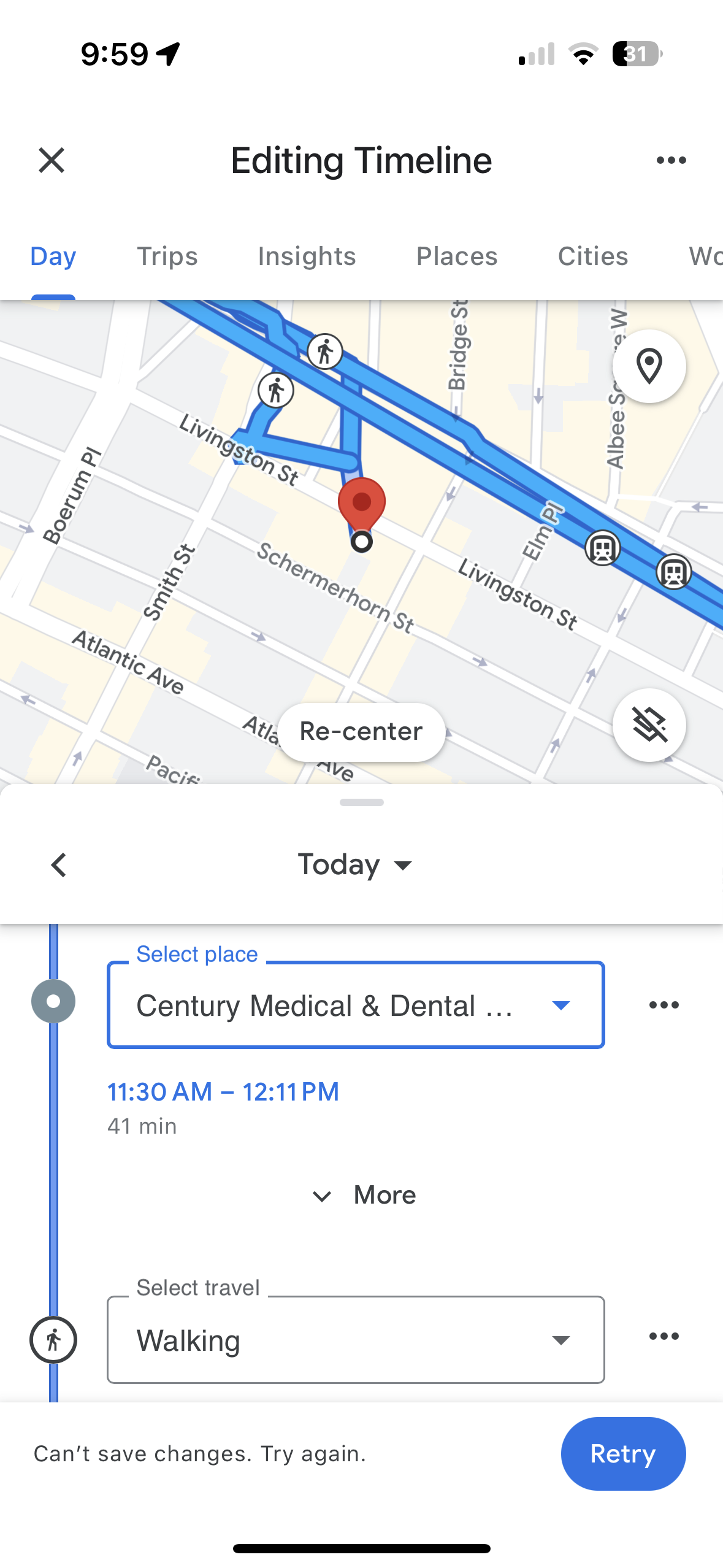Open the Places tab
This screenshot has height=1568, width=723.
pyautogui.click(x=457, y=256)
